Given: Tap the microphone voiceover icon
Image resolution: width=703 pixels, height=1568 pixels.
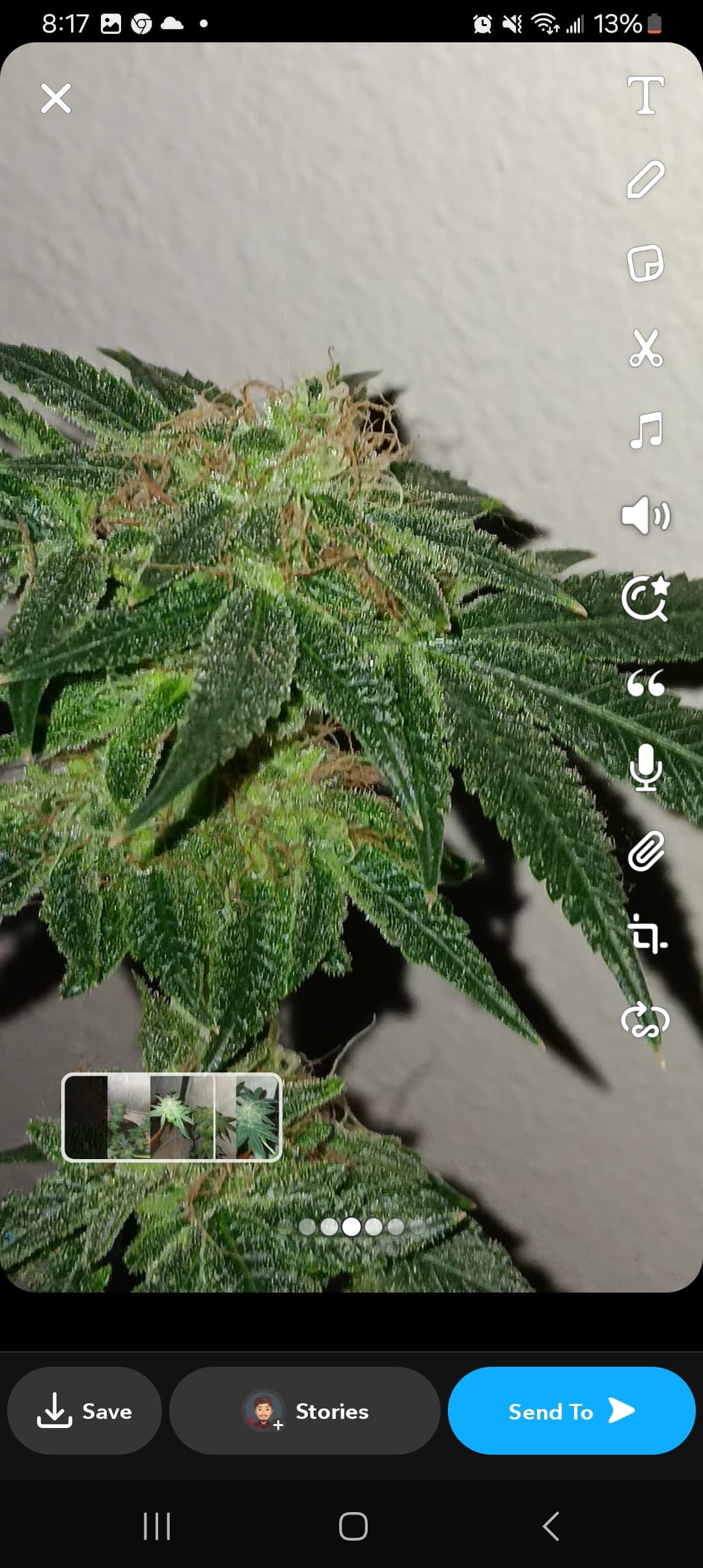Looking at the screenshot, I should point(646,767).
